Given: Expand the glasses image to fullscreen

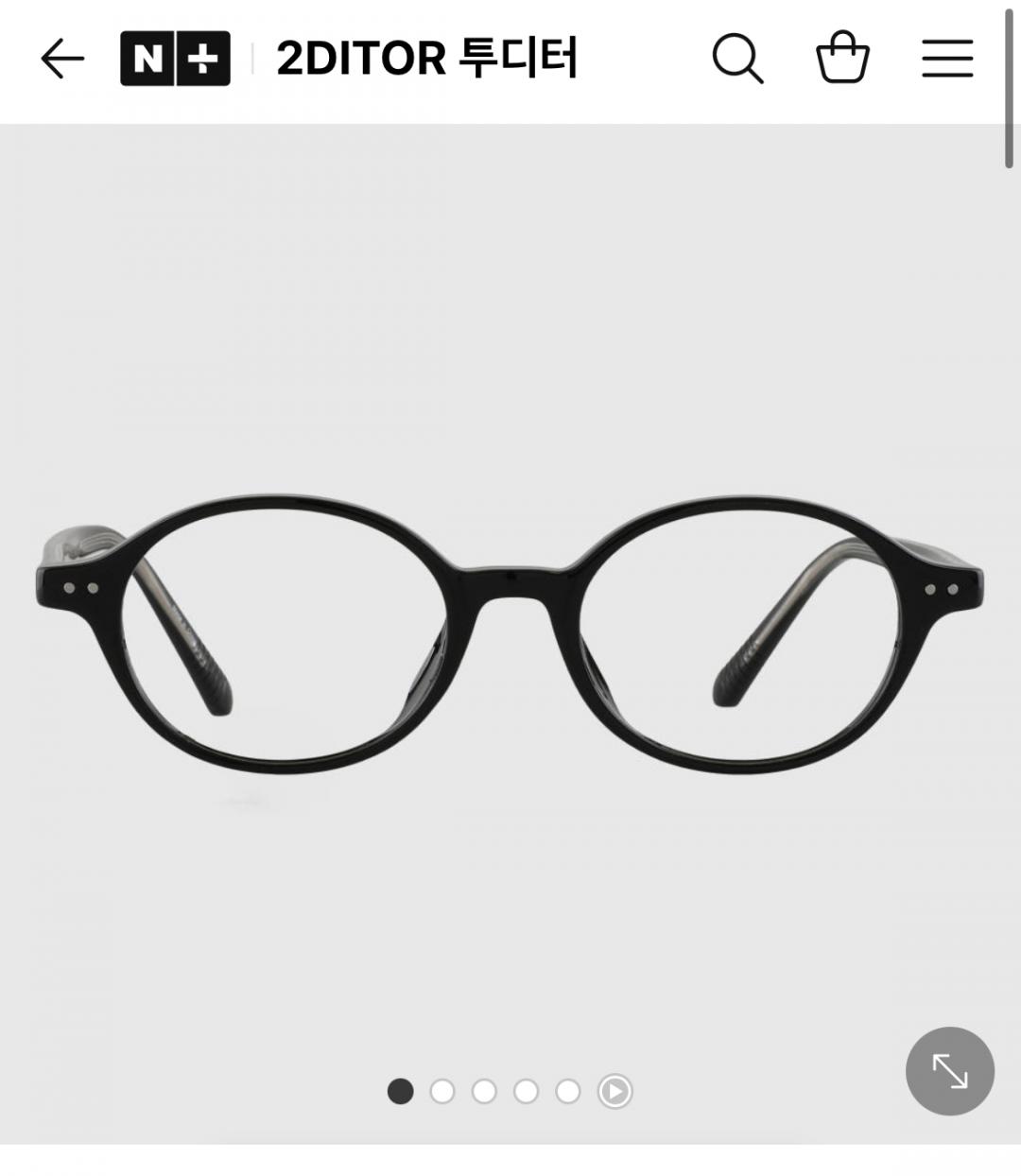Looking at the screenshot, I should pyautogui.click(x=949, y=1071).
